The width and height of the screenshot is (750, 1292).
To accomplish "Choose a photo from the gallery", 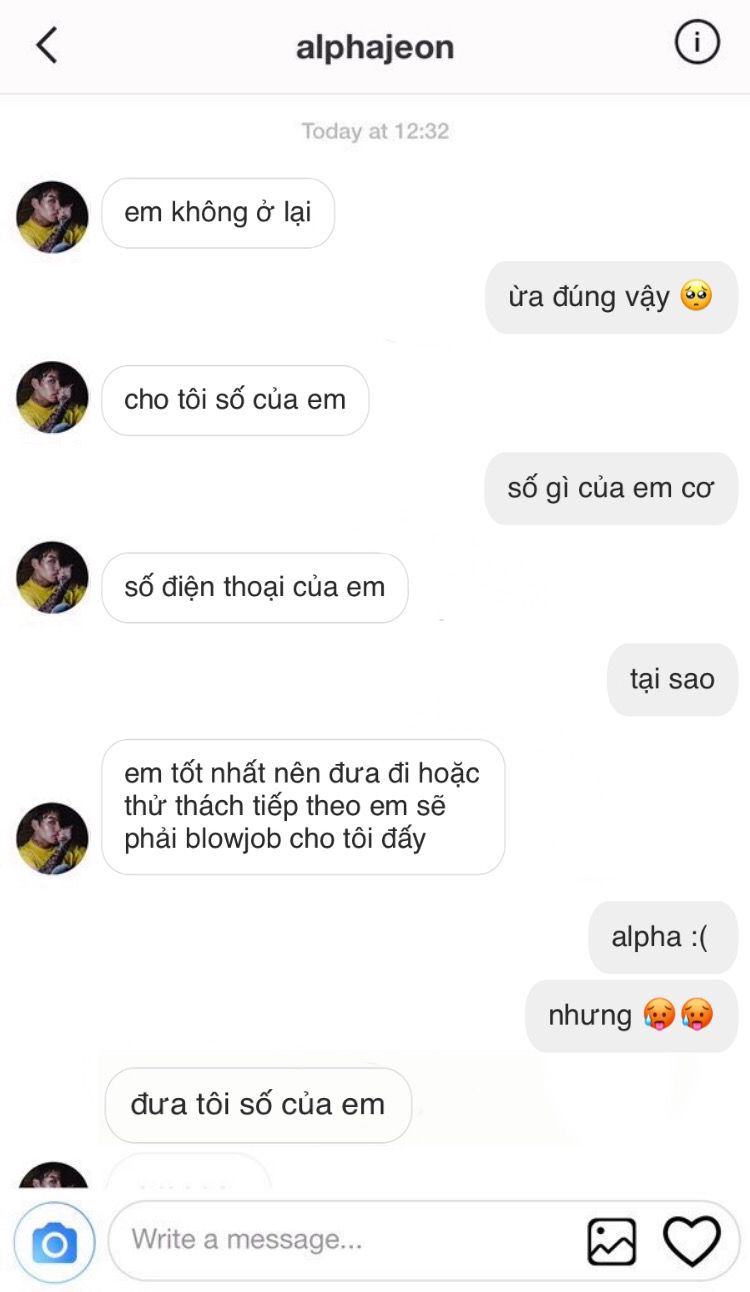I will pyautogui.click(x=611, y=1242).
